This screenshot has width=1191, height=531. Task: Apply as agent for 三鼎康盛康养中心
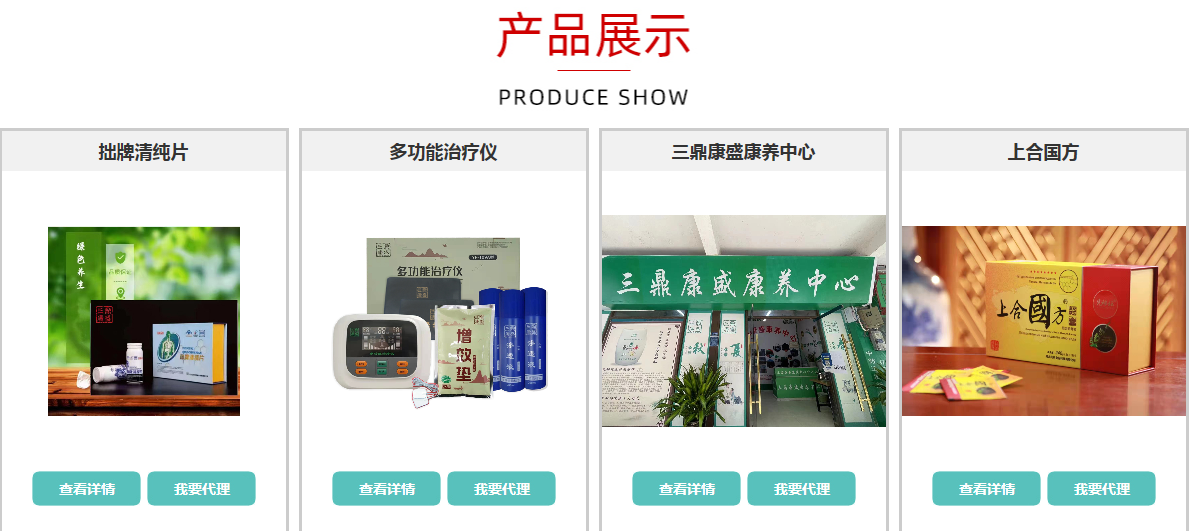(801, 489)
